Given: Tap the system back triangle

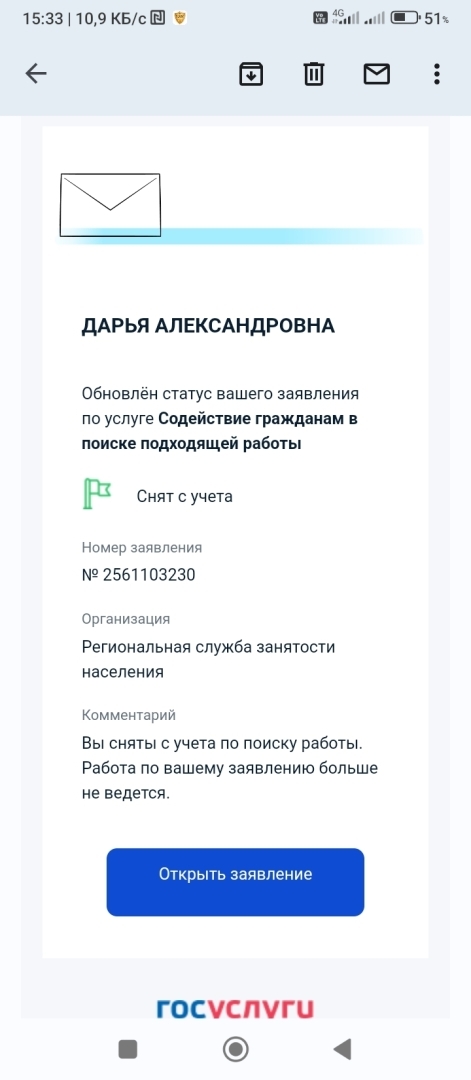Looking at the screenshot, I should click(342, 1049).
